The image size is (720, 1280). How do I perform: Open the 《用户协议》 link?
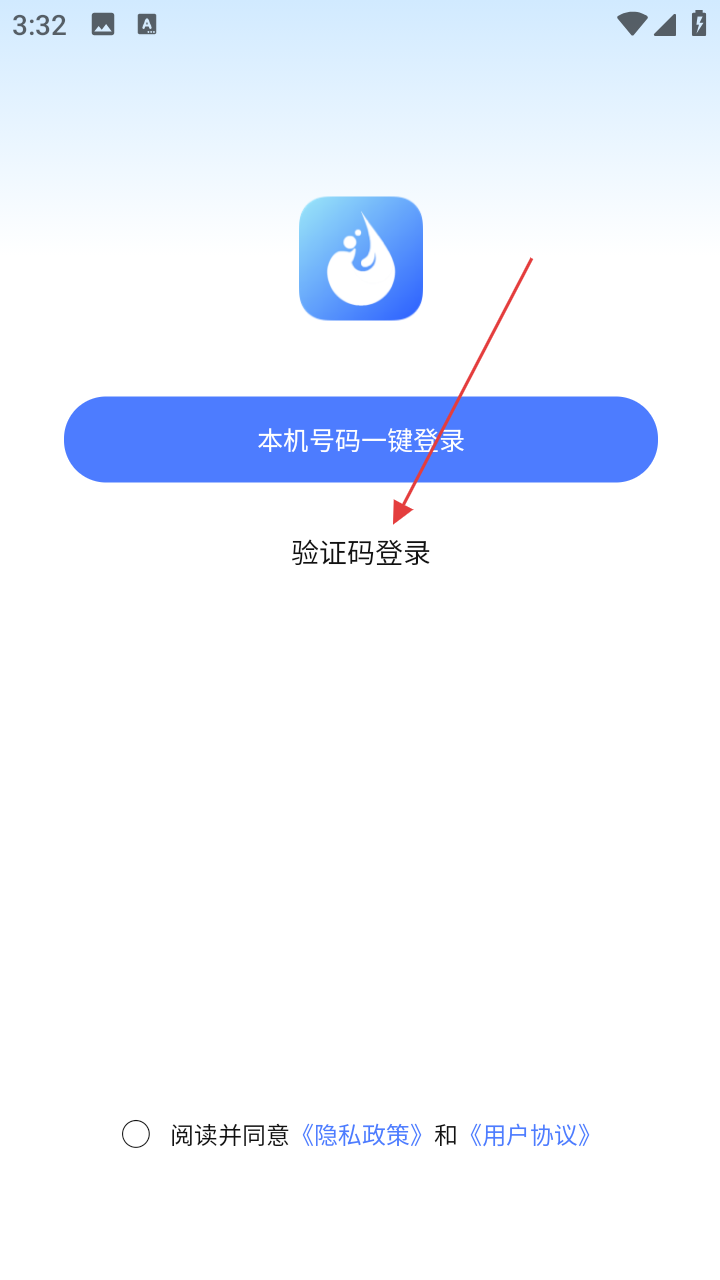click(530, 1135)
